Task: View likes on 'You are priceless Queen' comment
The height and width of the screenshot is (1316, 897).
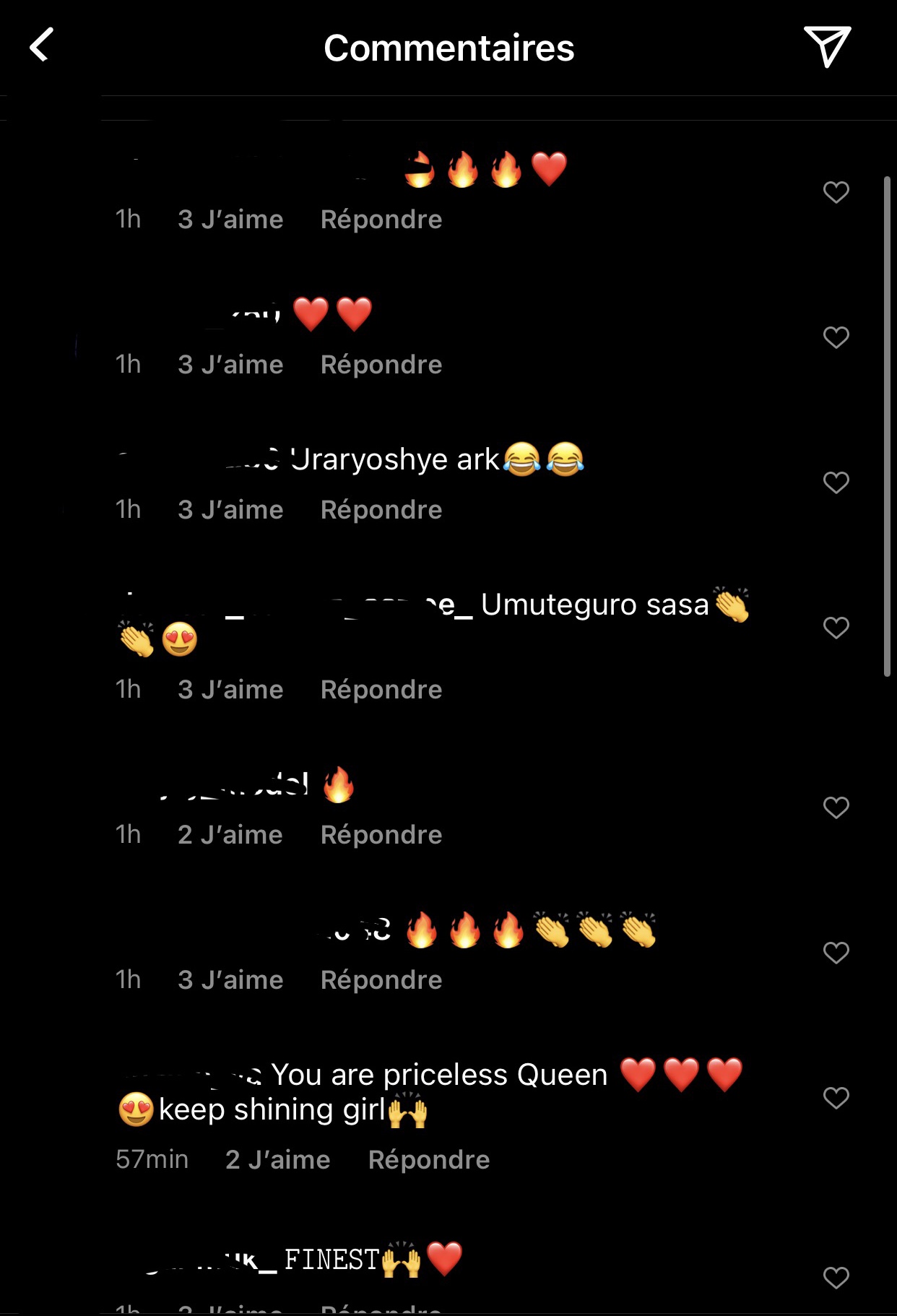Action: coord(277,1160)
